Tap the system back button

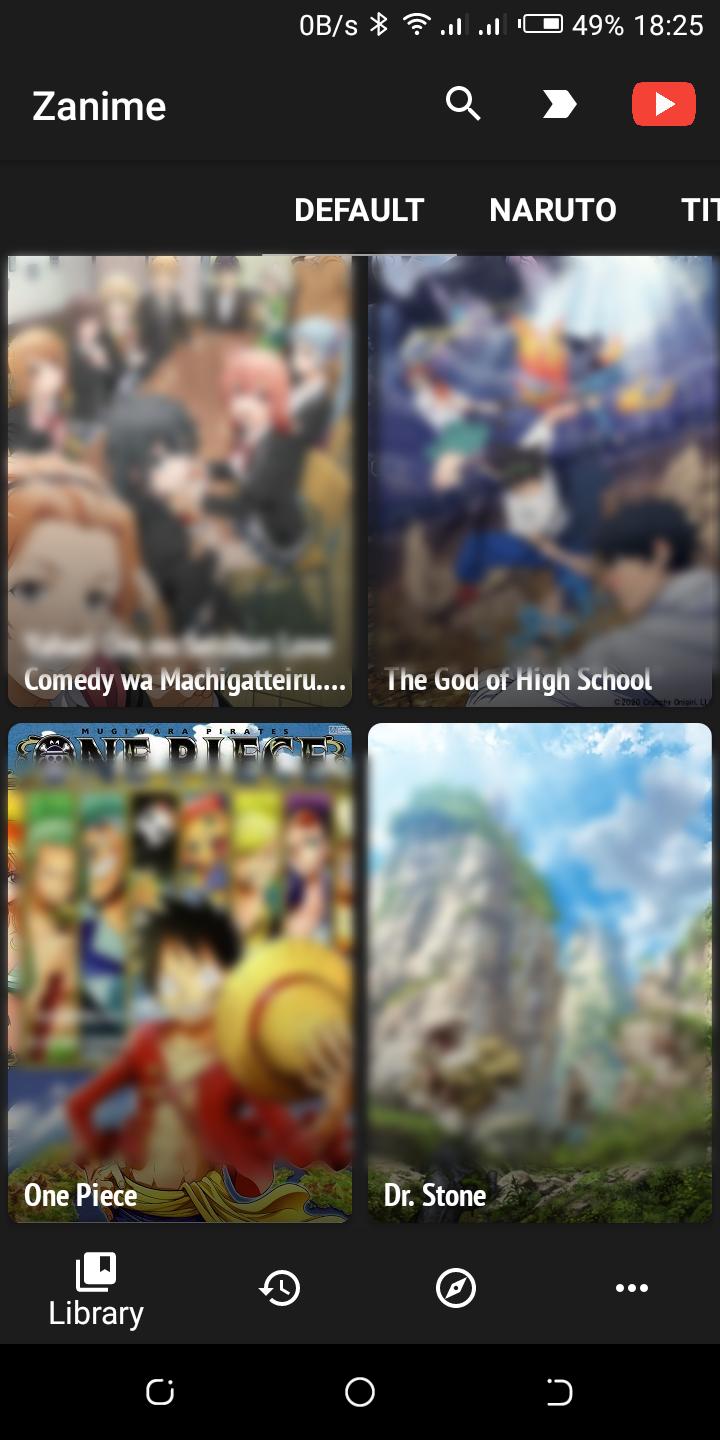click(559, 1392)
